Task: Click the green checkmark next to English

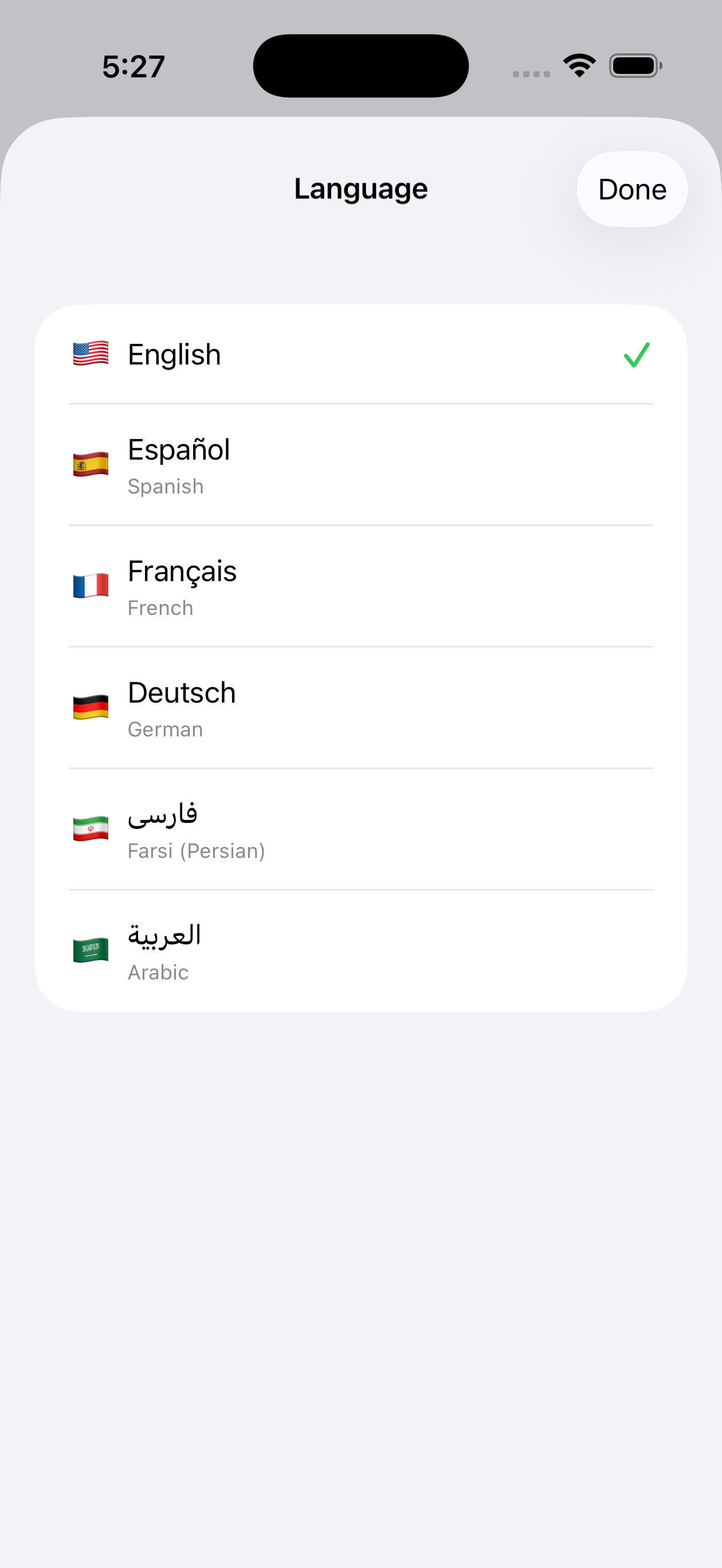Action: [636, 355]
